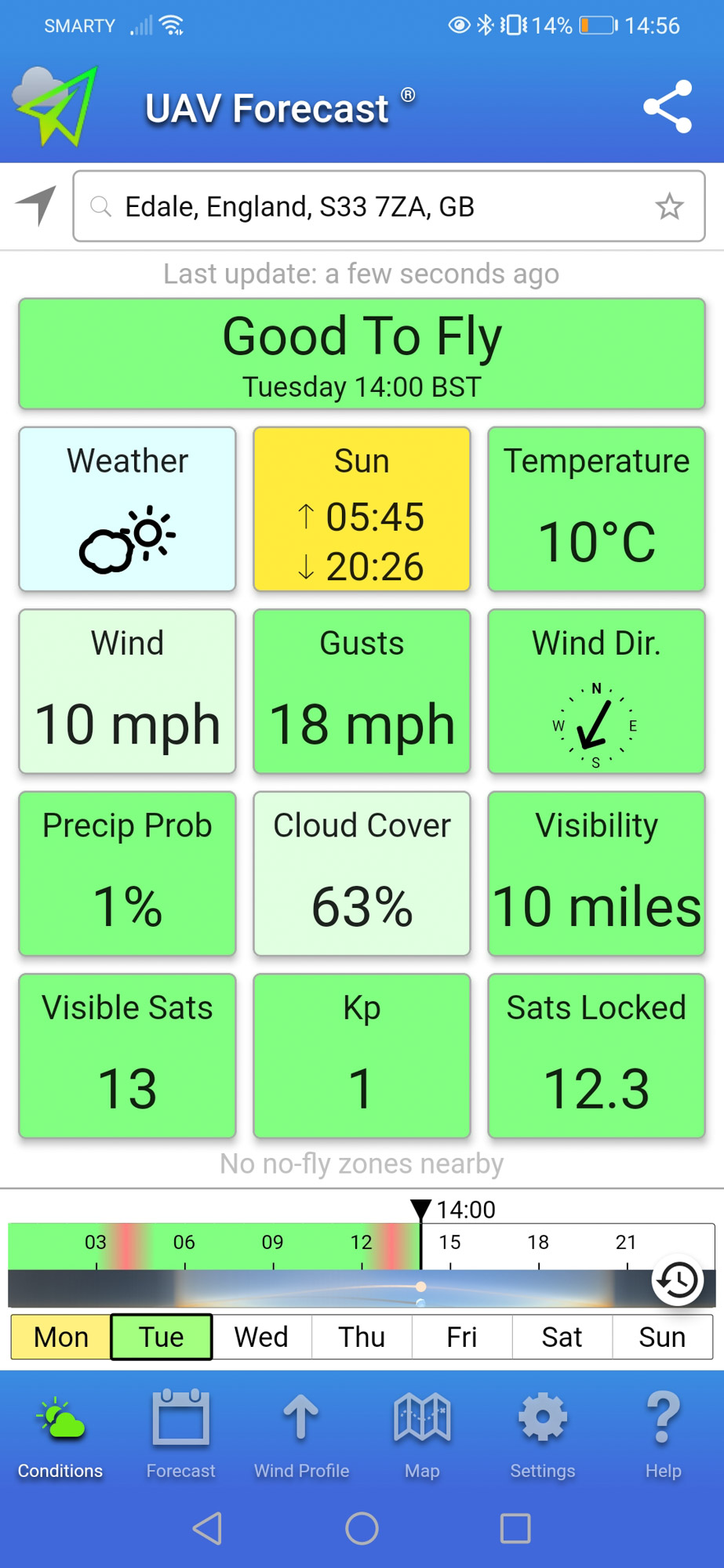Select Wed in the day selector

click(261, 1337)
